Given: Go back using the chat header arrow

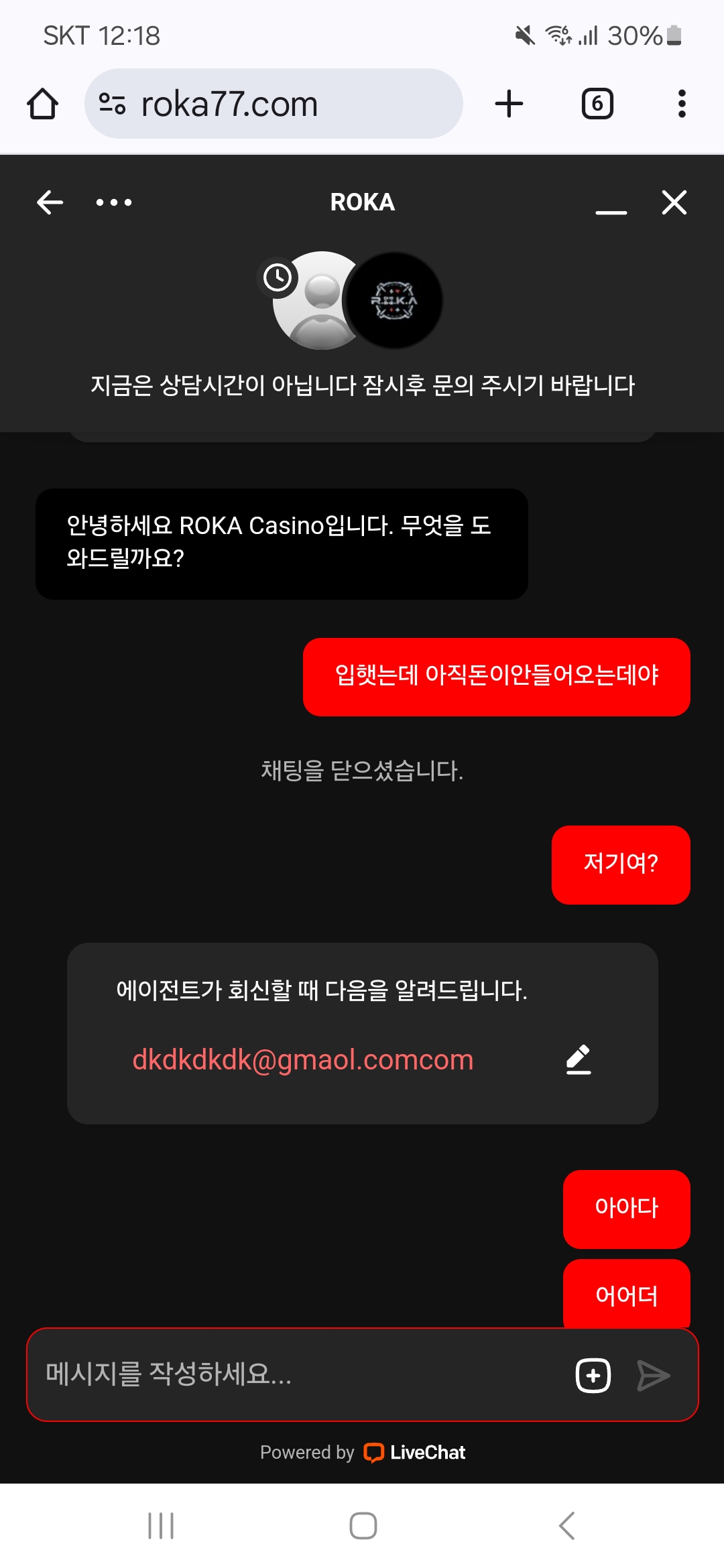Looking at the screenshot, I should coord(50,202).
